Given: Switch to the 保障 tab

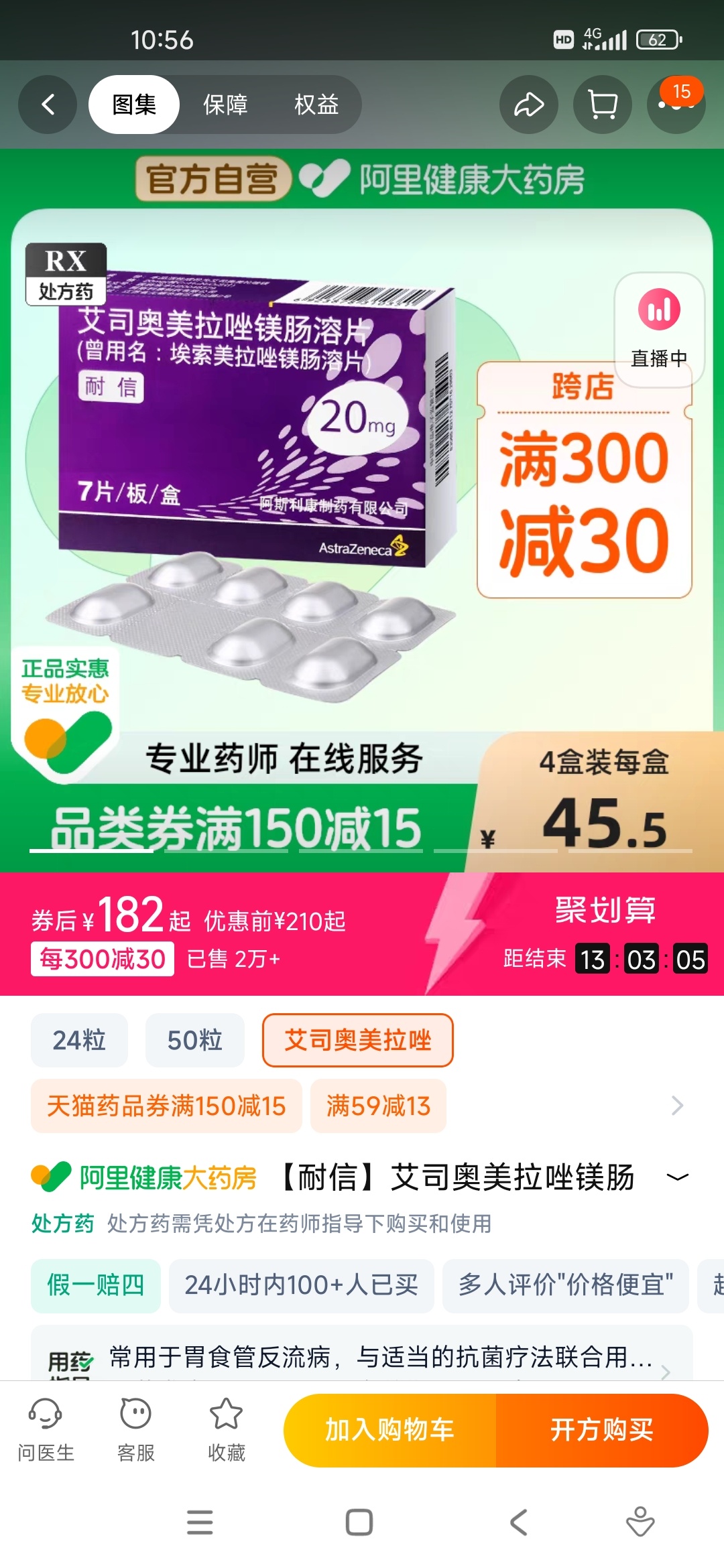Looking at the screenshot, I should pyautogui.click(x=225, y=105).
